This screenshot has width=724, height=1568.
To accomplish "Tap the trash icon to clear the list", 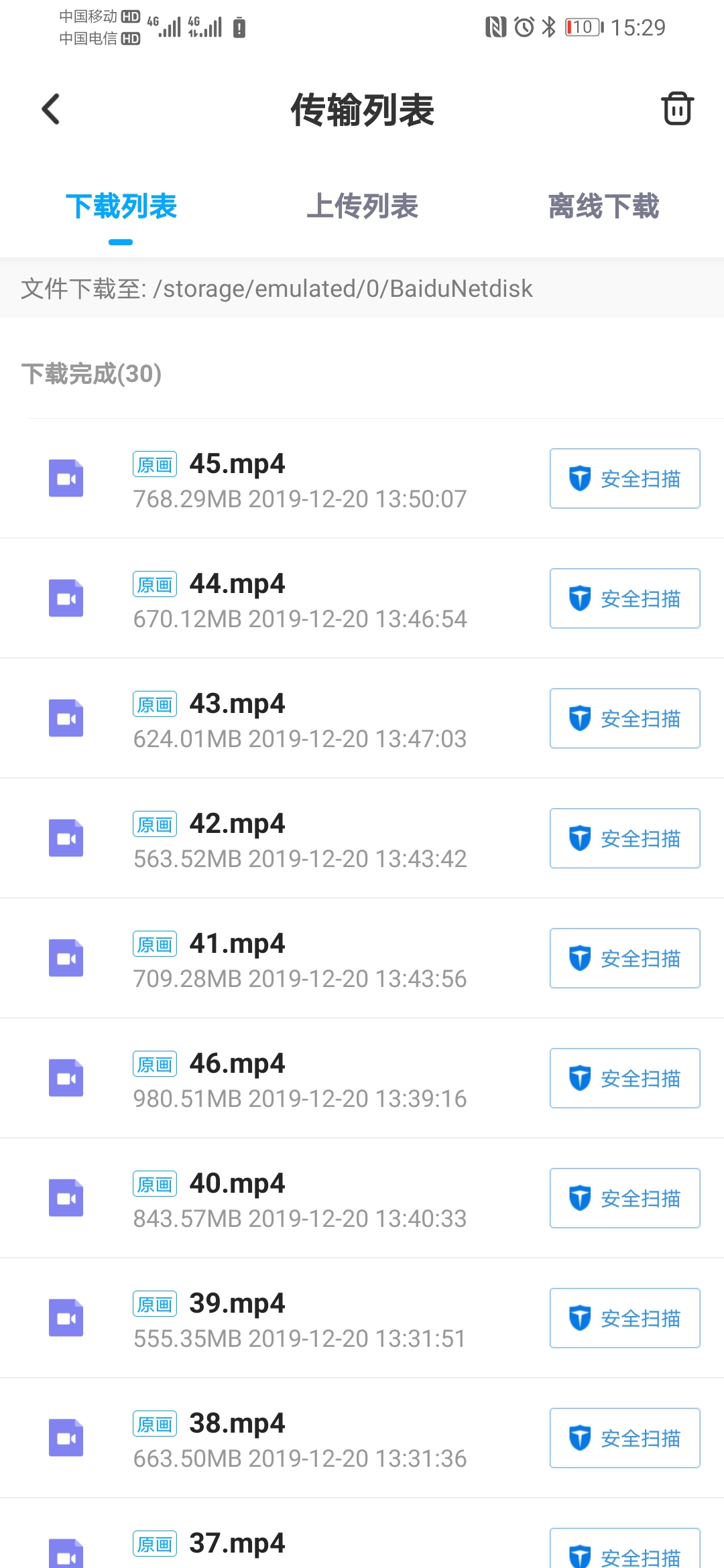I will point(677,109).
